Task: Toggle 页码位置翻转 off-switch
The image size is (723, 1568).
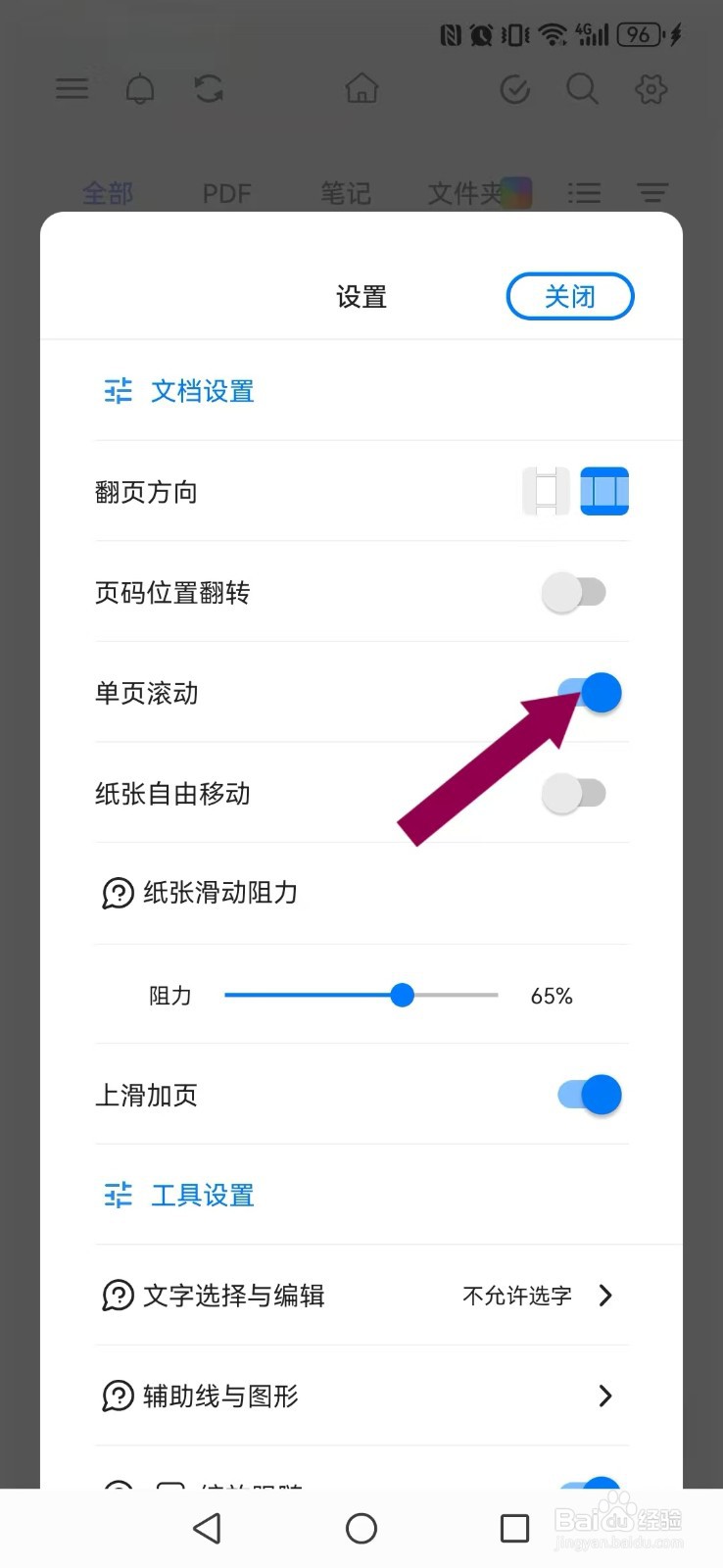Action: click(x=576, y=592)
